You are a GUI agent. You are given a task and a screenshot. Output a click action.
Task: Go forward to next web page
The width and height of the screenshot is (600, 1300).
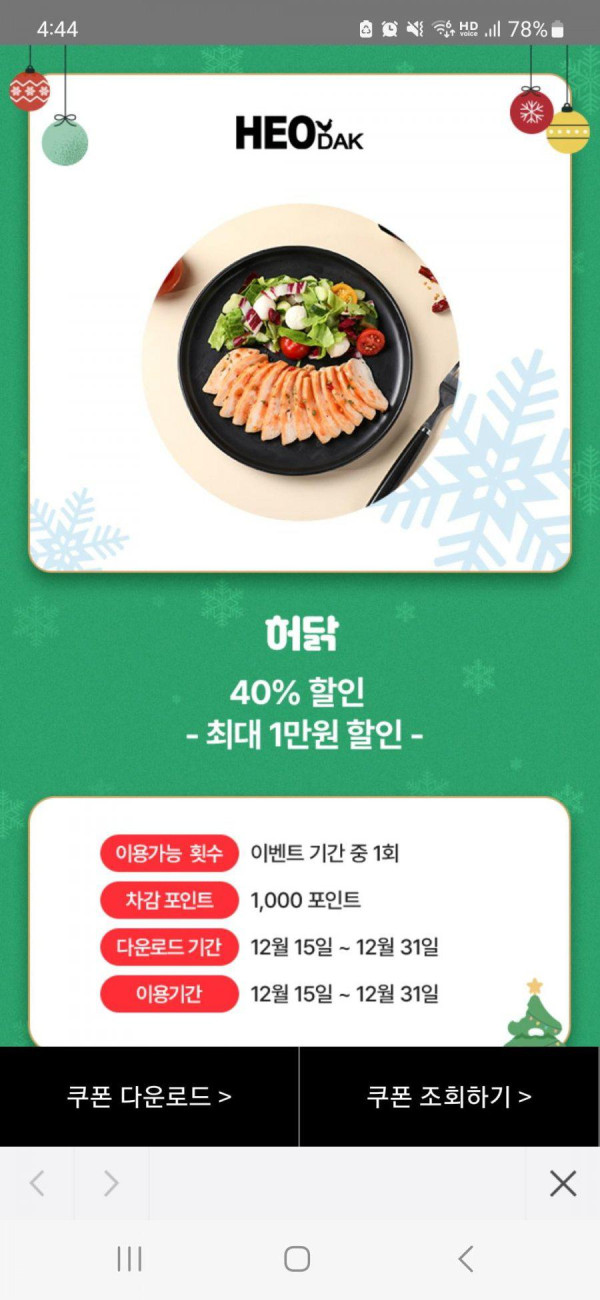[111, 1184]
